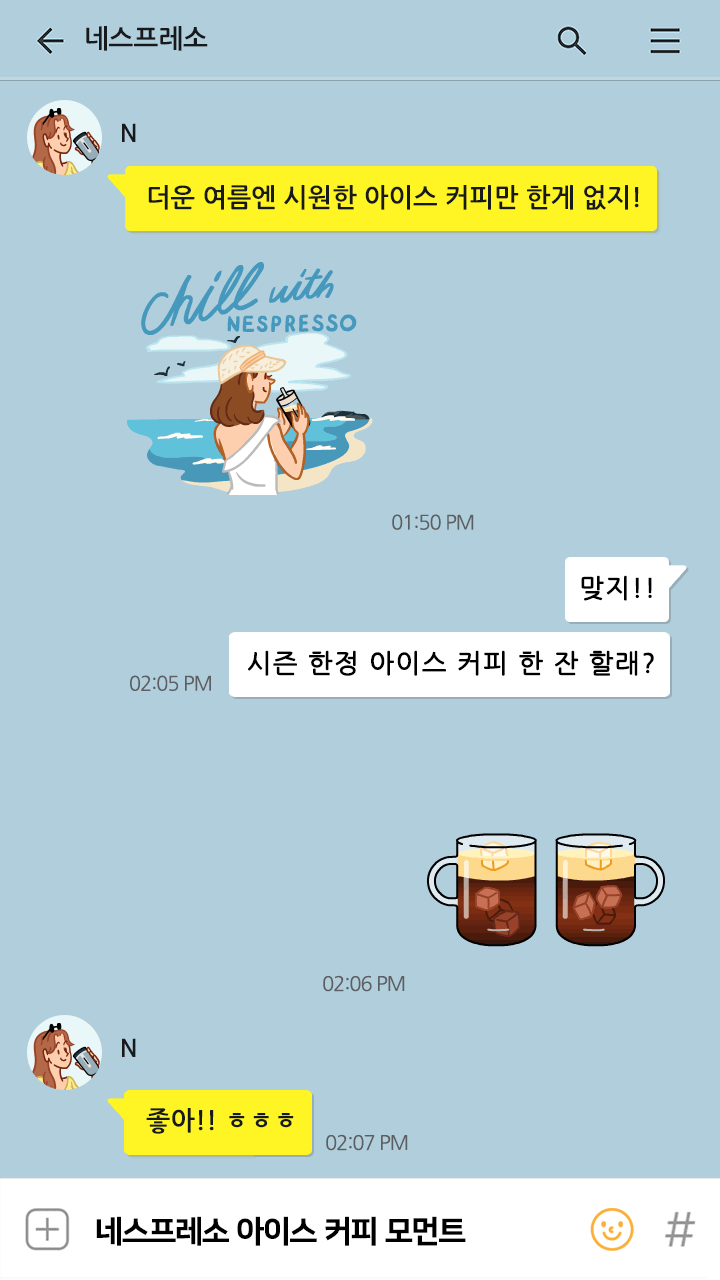Tap the message input field

(330, 1230)
